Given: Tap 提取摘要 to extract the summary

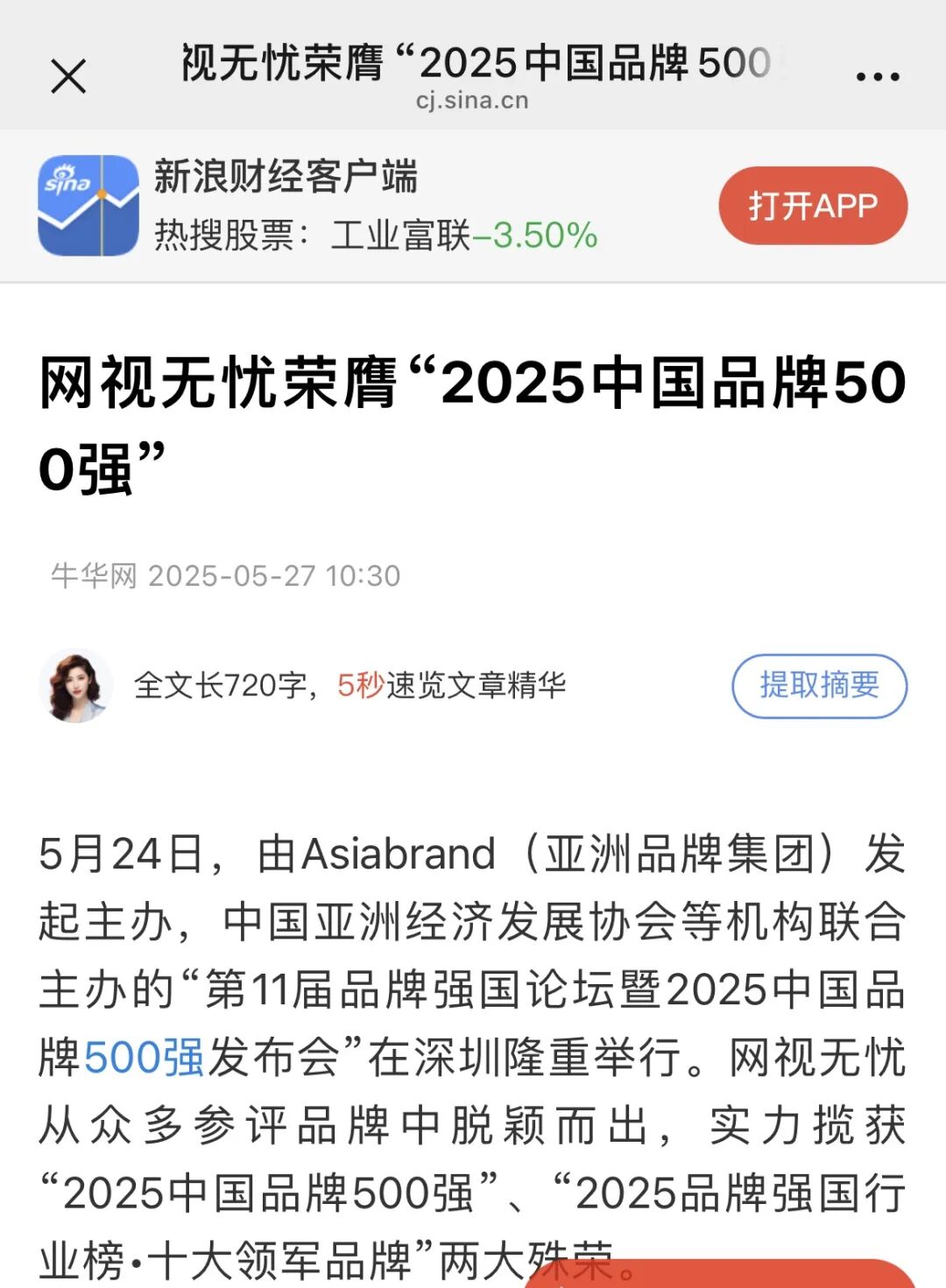Looking at the screenshot, I should click(818, 687).
